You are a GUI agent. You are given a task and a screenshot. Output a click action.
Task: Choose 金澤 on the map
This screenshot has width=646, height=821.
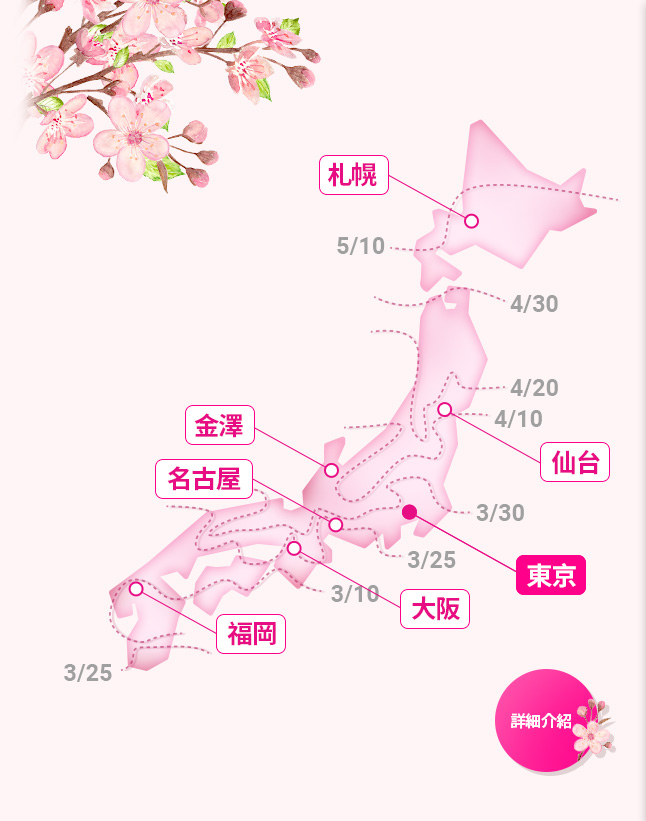click(220, 425)
